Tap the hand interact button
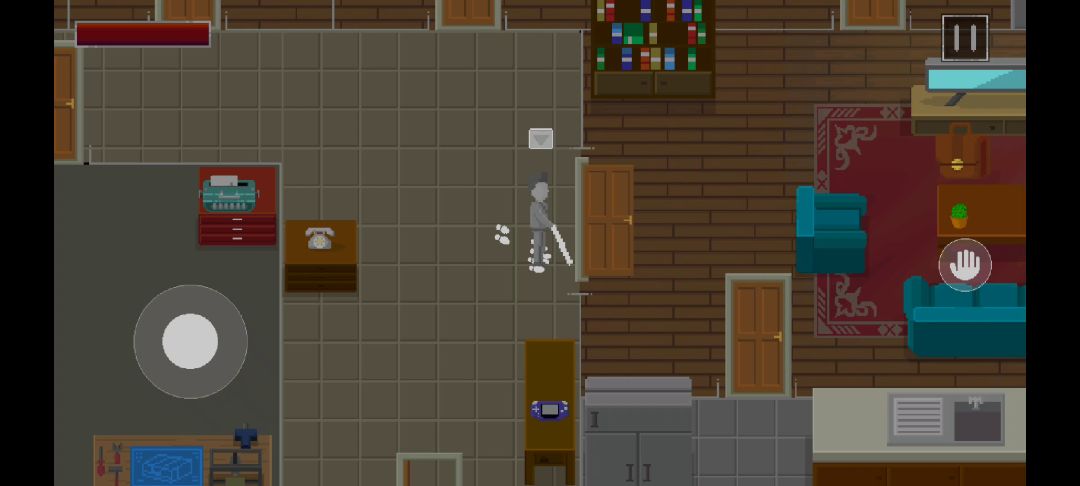The image size is (1080, 486). 965,265
